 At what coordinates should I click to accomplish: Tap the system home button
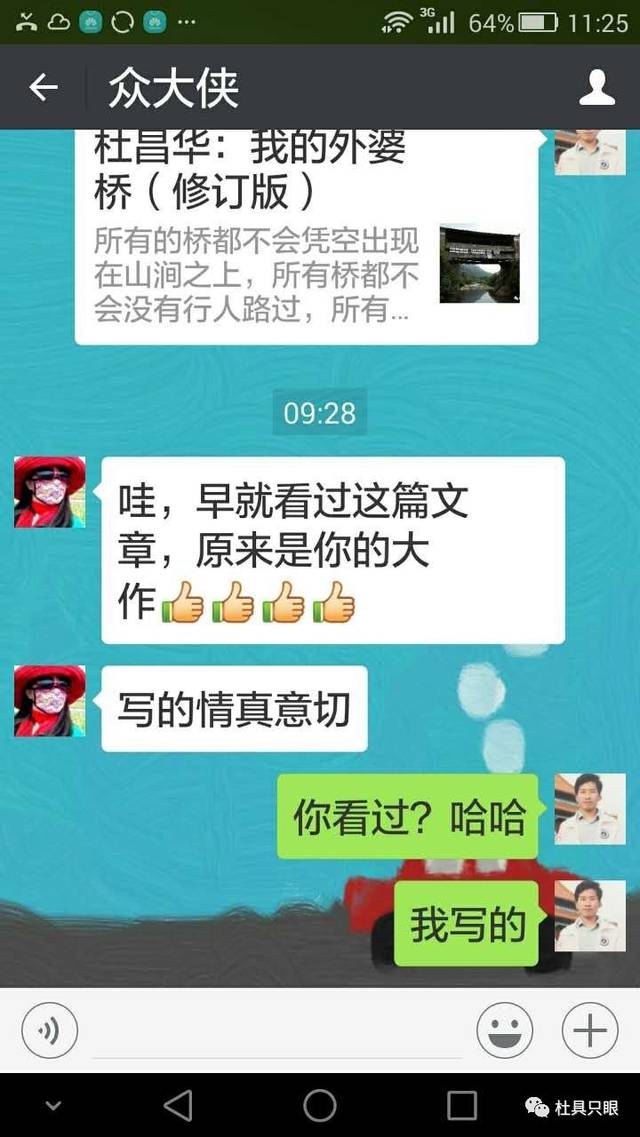tap(320, 1105)
